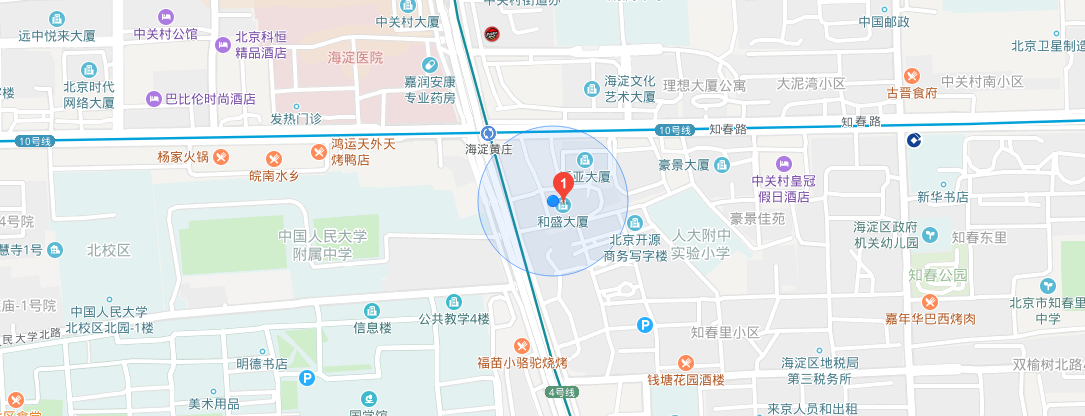Screen dimensions: 1085x416
Task: Tap the 巴比伦时尚酒店 hotel marker
Action: pyautogui.click(x=154, y=99)
